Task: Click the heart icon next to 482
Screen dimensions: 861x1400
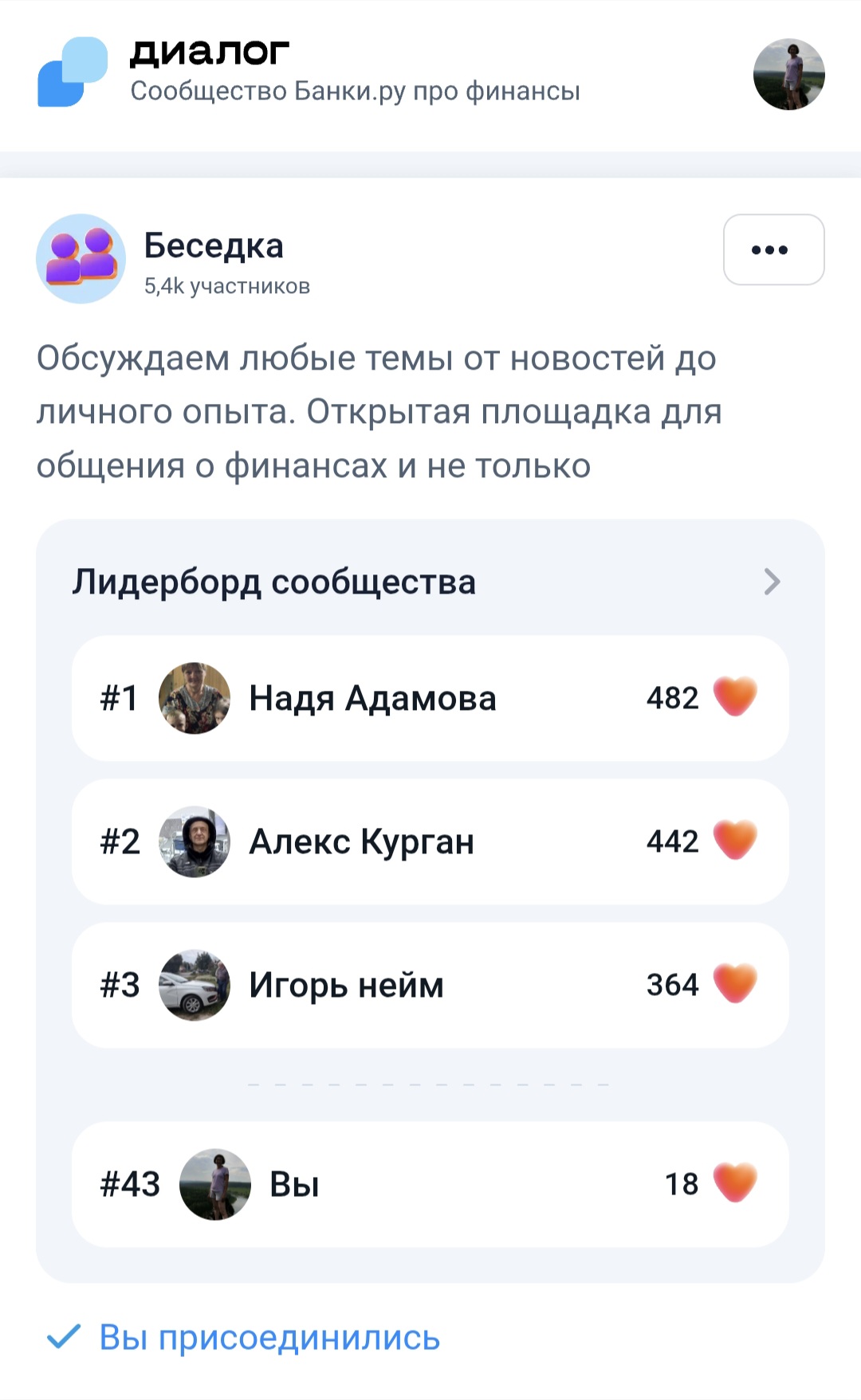Action: point(735,698)
